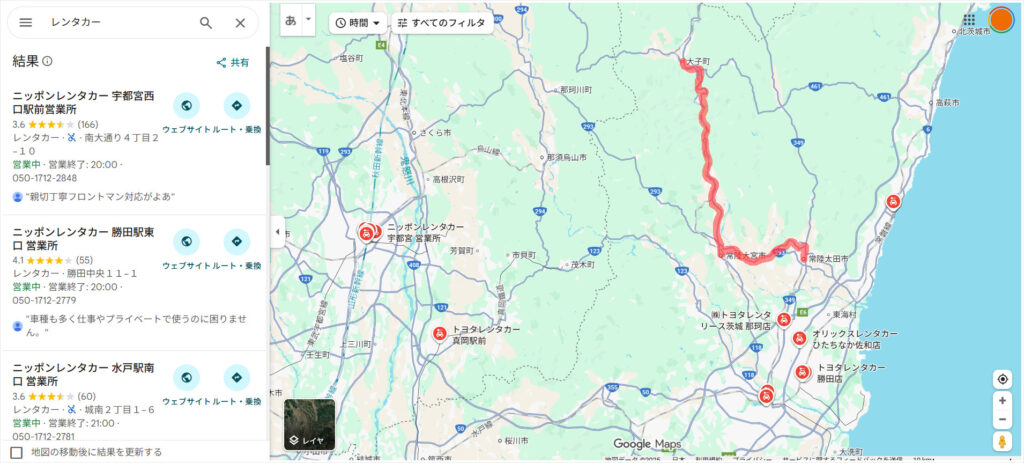Get route to 勝田駅東口 営業所
This screenshot has height=463, width=1024.
(x=237, y=241)
